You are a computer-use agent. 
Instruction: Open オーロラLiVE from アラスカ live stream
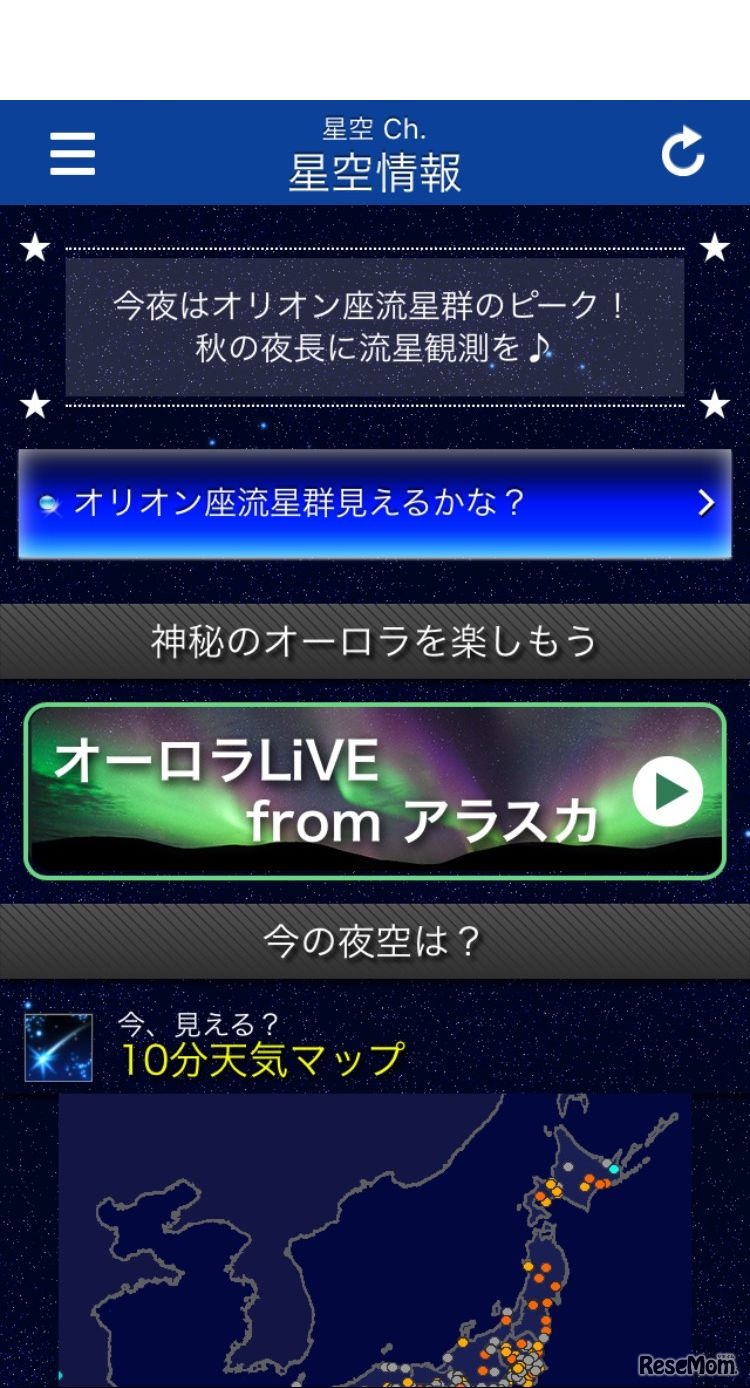pos(375,789)
